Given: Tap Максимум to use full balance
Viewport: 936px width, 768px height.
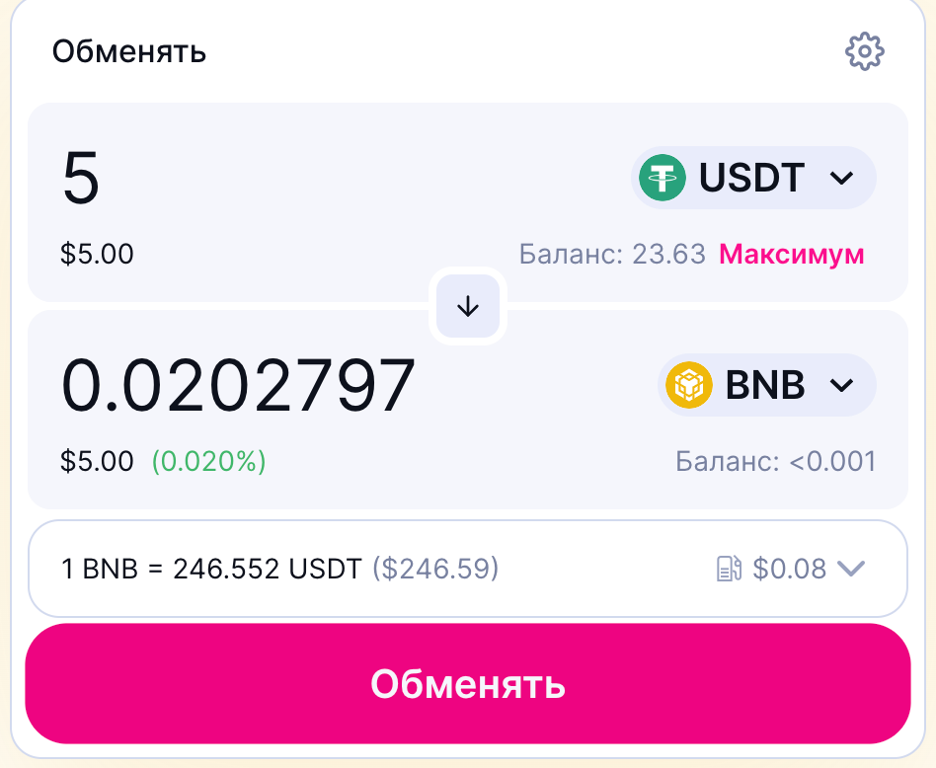Looking at the screenshot, I should coord(792,254).
